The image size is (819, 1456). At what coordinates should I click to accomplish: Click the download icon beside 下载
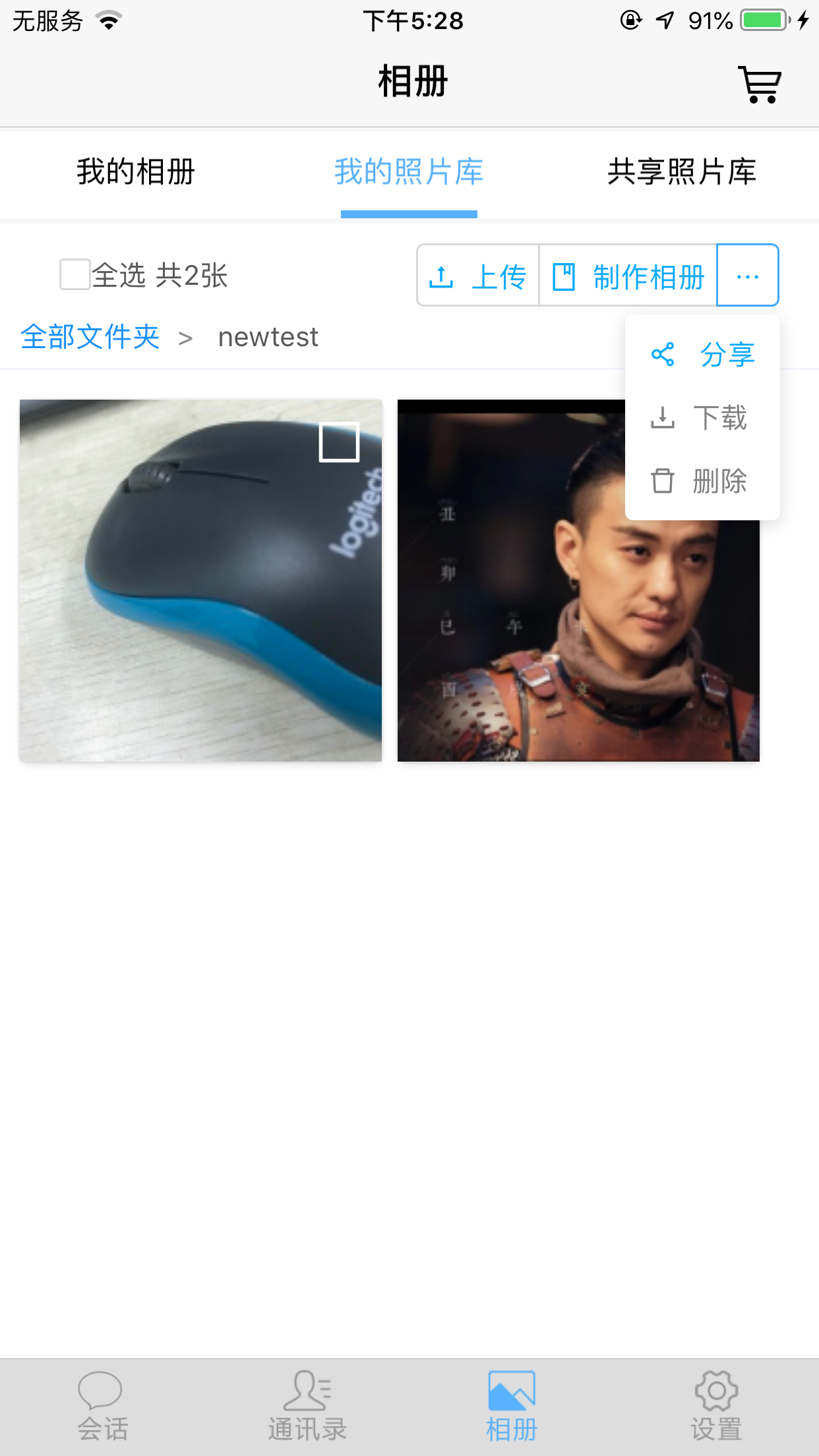(x=663, y=417)
